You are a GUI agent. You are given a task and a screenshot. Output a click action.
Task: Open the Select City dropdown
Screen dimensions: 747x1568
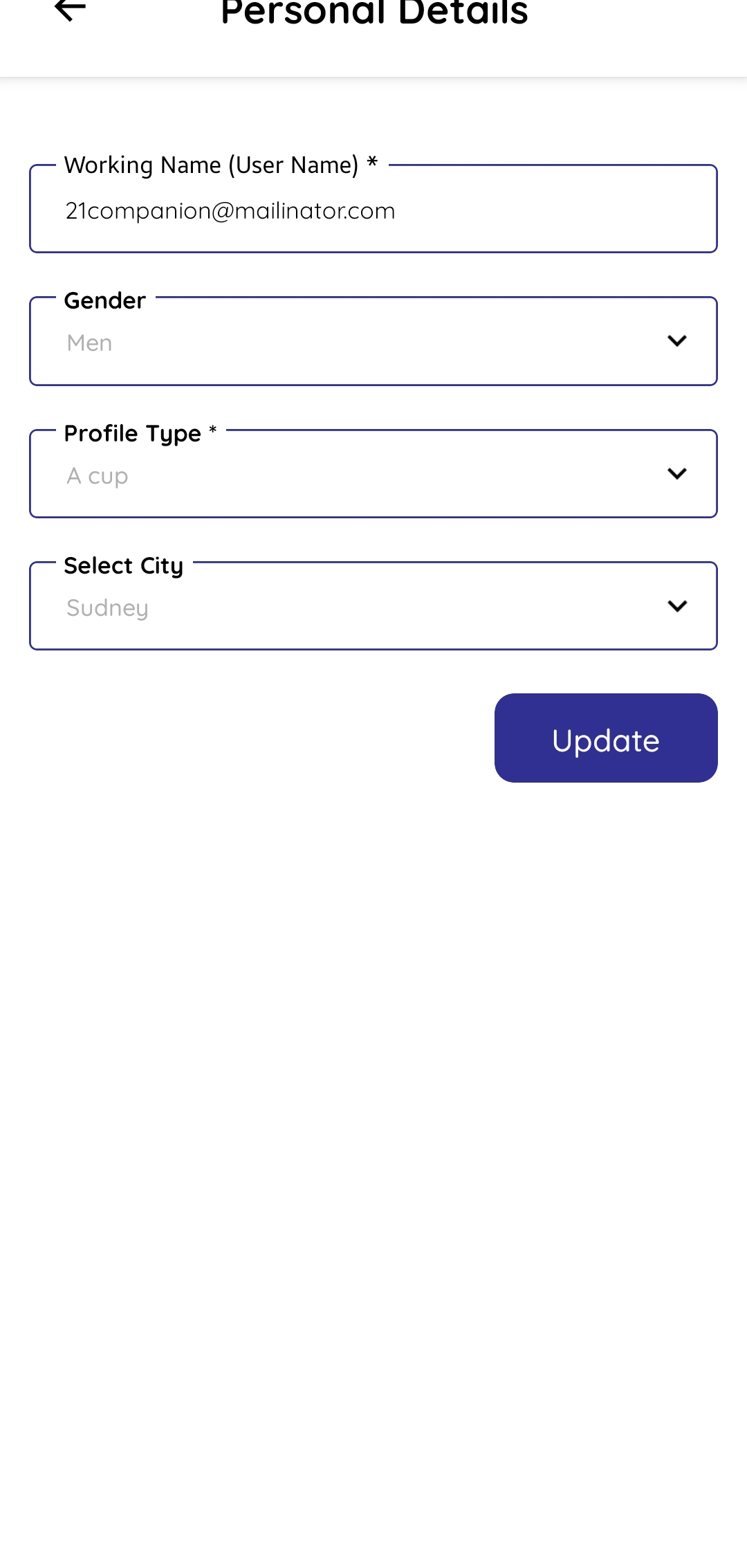373,607
